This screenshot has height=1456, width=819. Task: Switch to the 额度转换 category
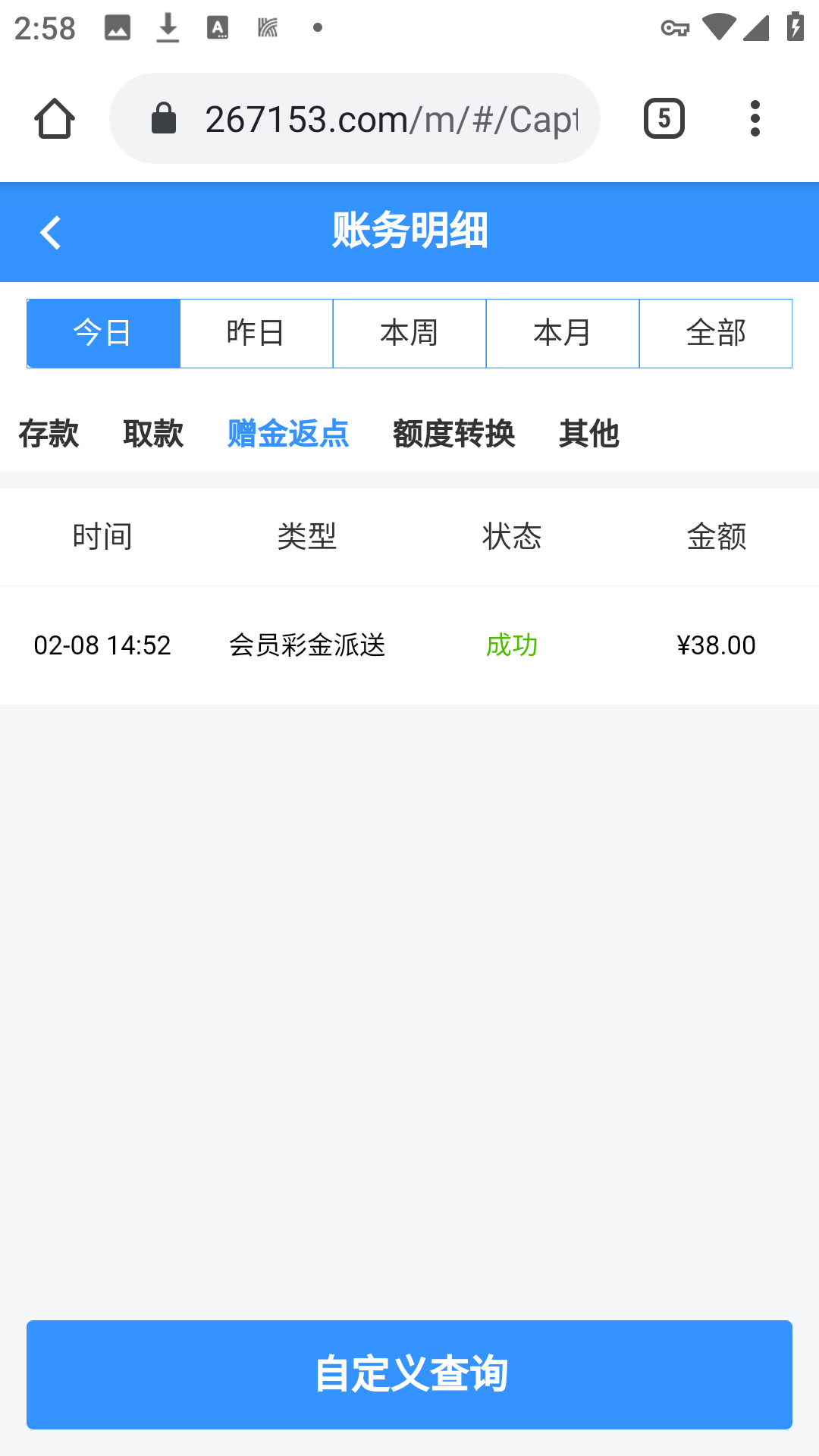[453, 434]
